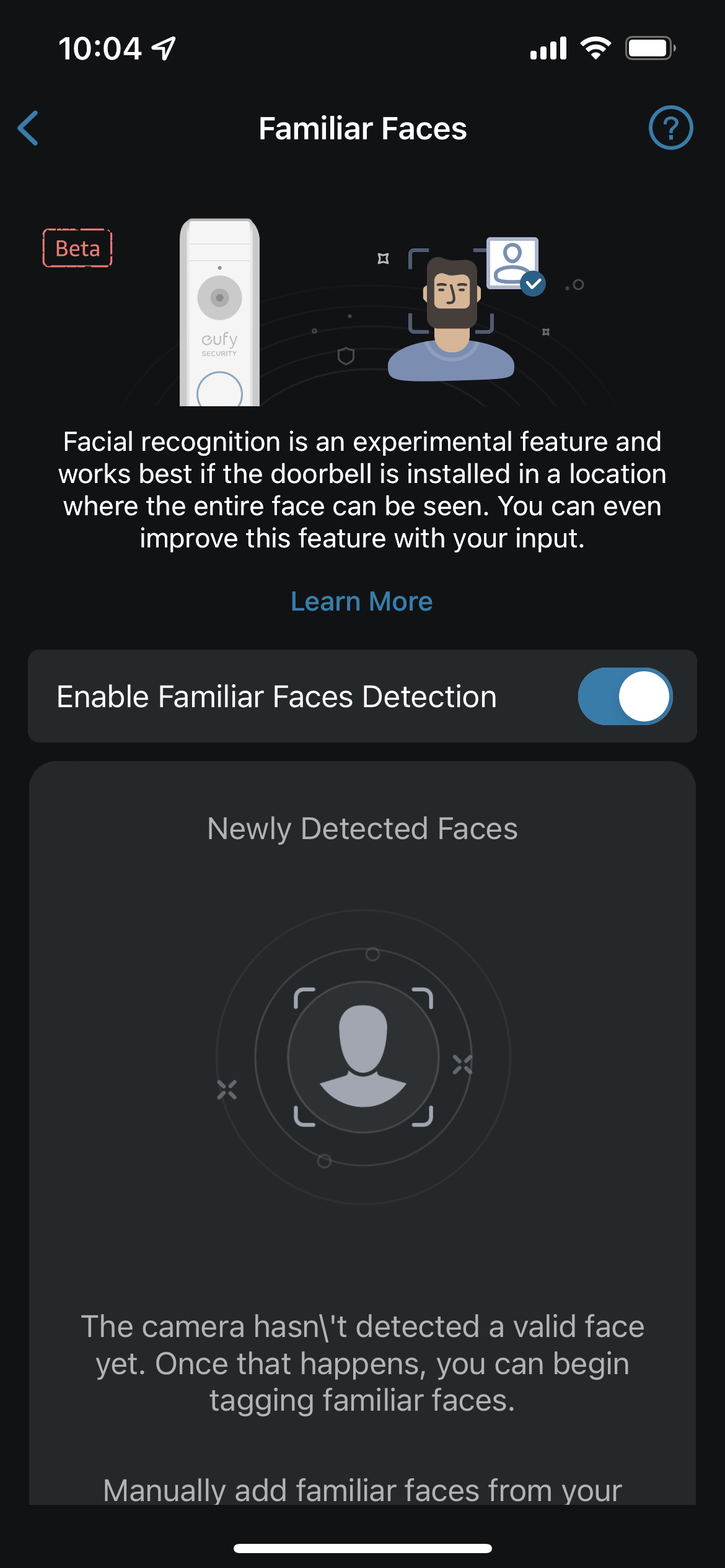Go back from Familiar Faces
The image size is (725, 1568).
pos(29,128)
